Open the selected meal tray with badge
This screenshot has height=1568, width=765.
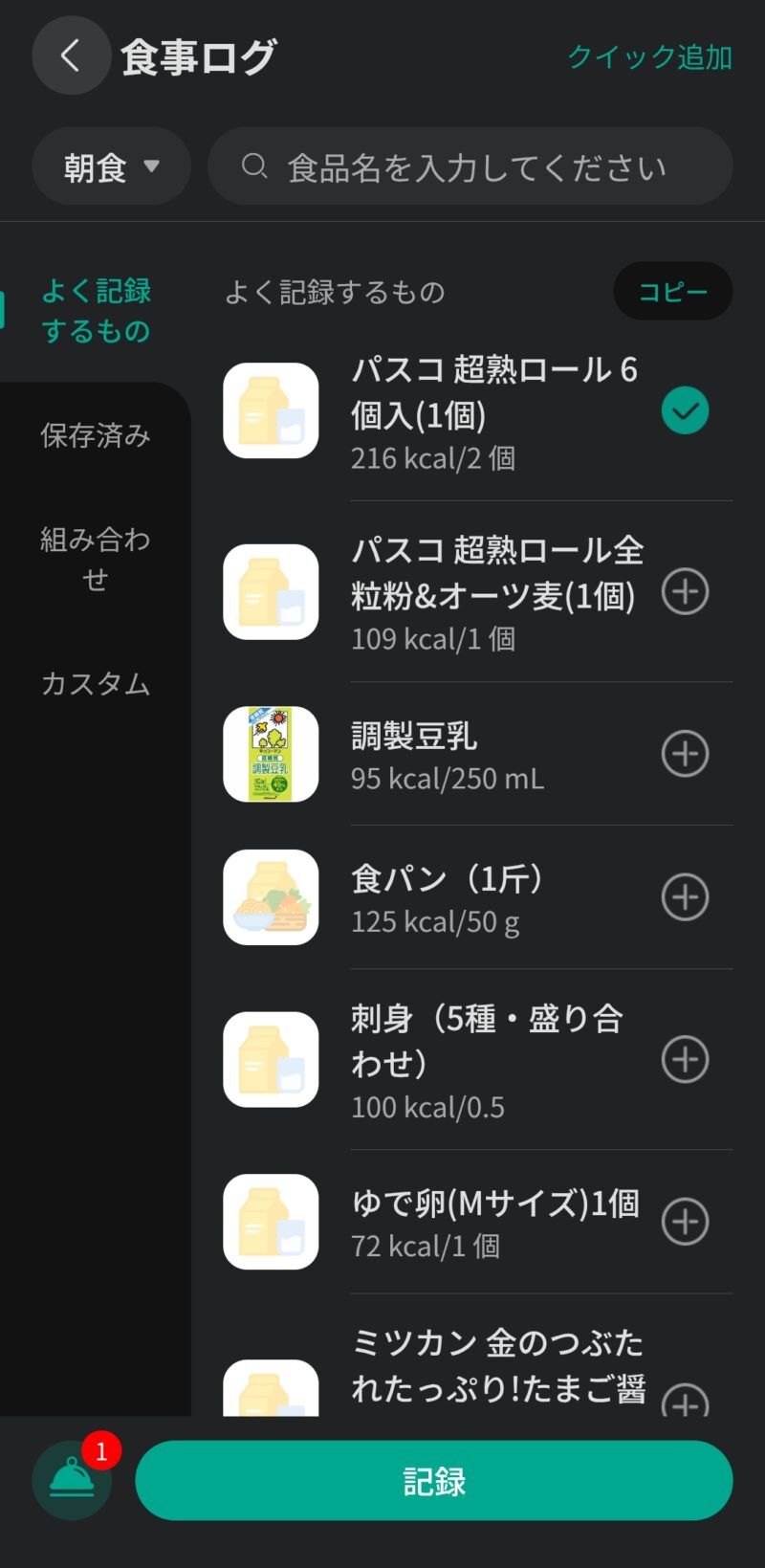point(73,1479)
